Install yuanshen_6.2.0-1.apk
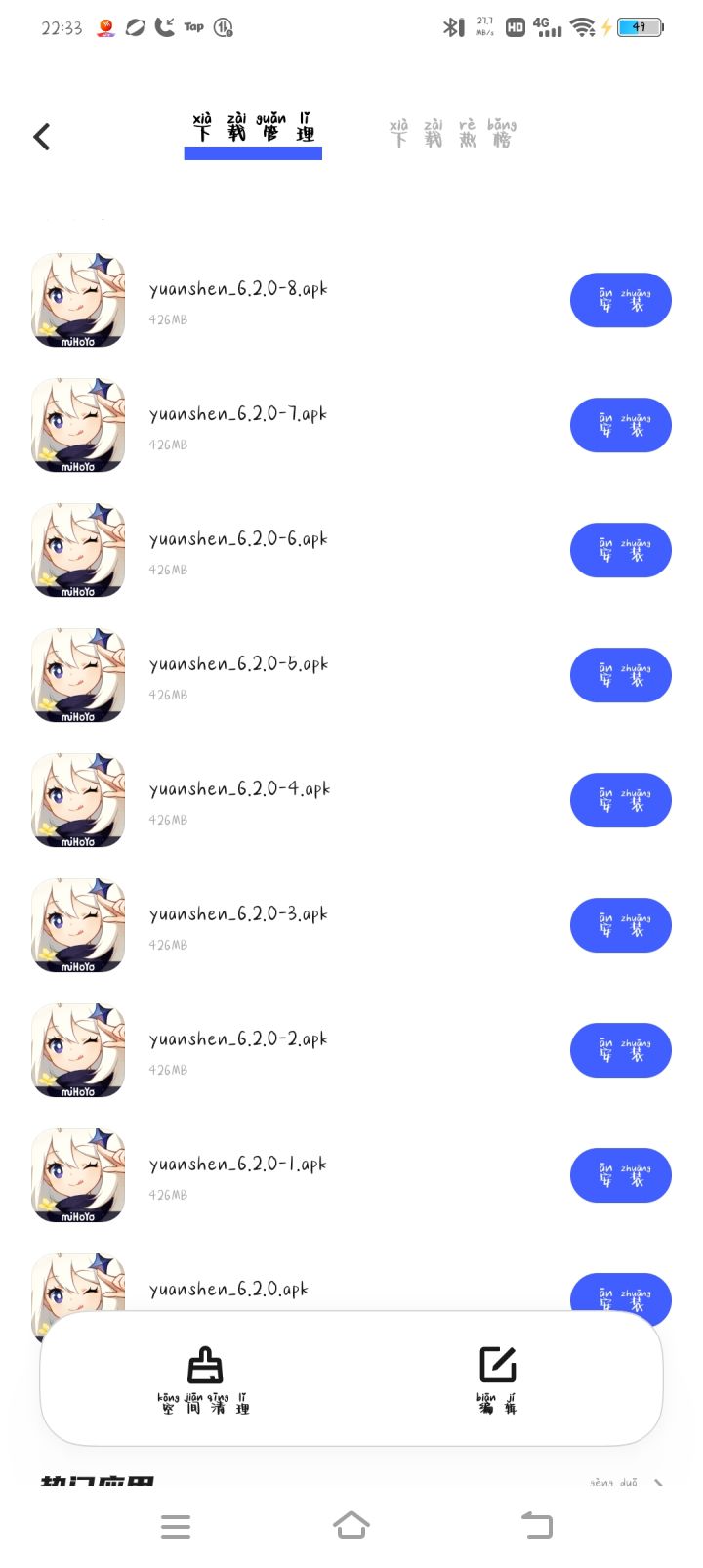Image resolution: width=703 pixels, height=1568 pixels. pos(620,1175)
